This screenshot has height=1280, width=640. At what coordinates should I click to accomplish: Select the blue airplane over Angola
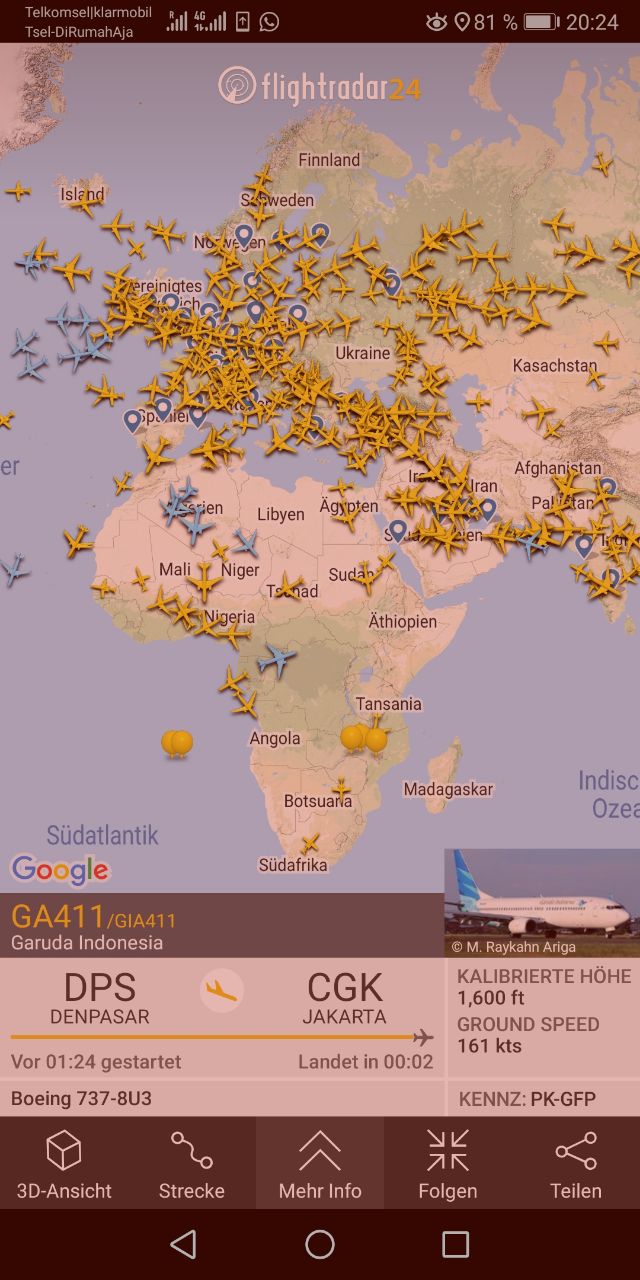(x=277, y=659)
